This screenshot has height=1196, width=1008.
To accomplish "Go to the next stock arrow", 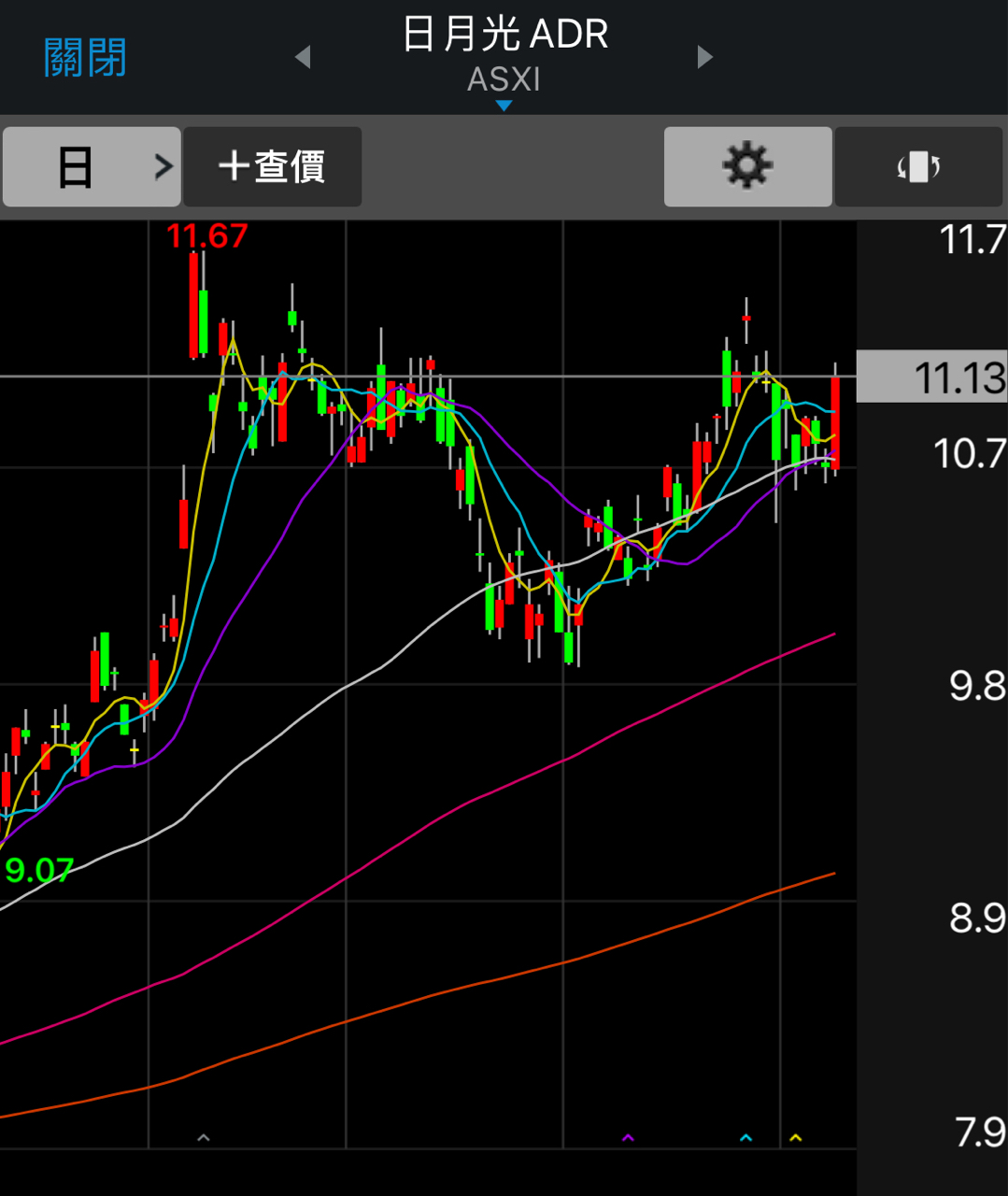I will point(705,57).
